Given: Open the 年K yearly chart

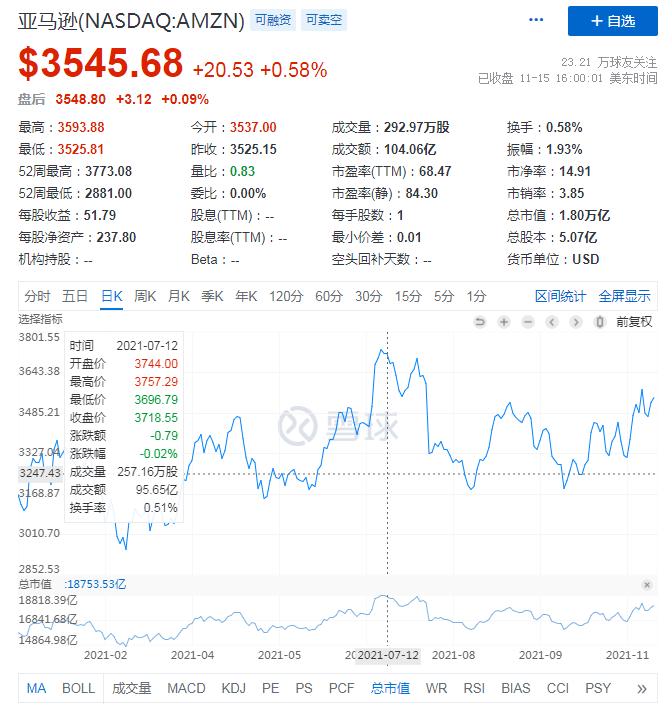Looking at the screenshot, I should pyautogui.click(x=246, y=296).
